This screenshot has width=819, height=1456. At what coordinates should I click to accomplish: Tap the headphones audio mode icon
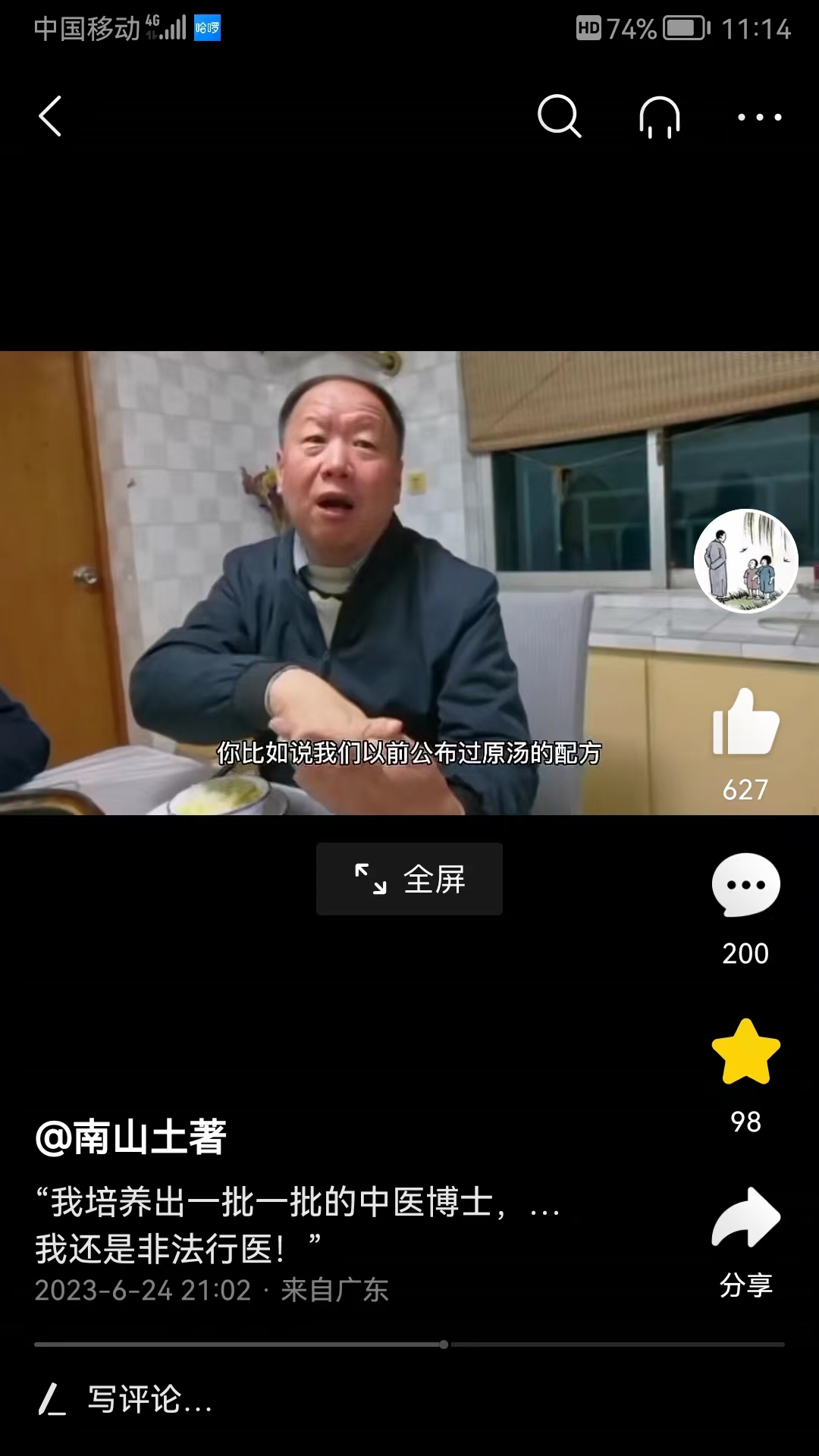tap(660, 118)
